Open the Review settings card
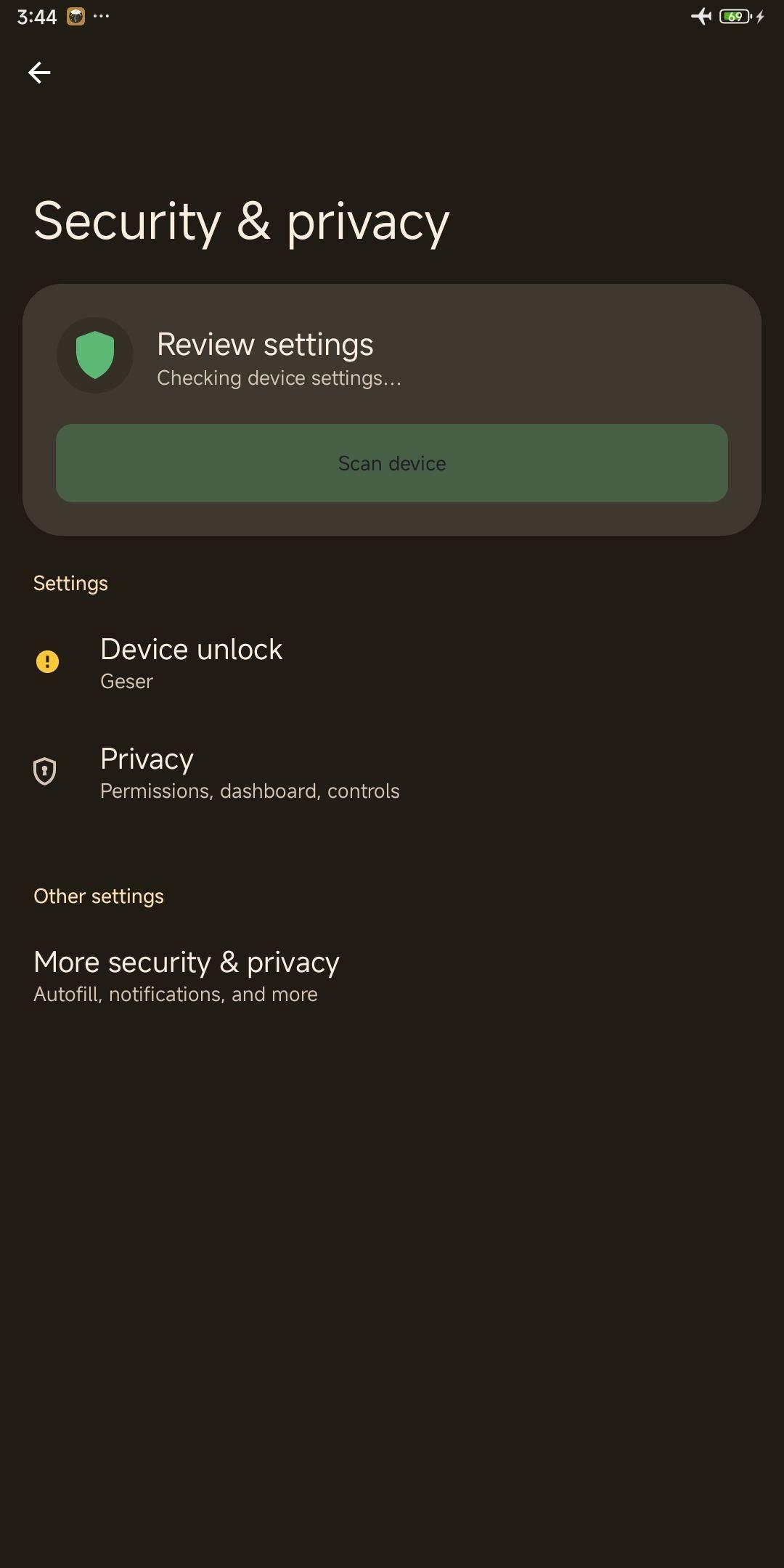This screenshot has height=1568, width=784. click(x=392, y=356)
